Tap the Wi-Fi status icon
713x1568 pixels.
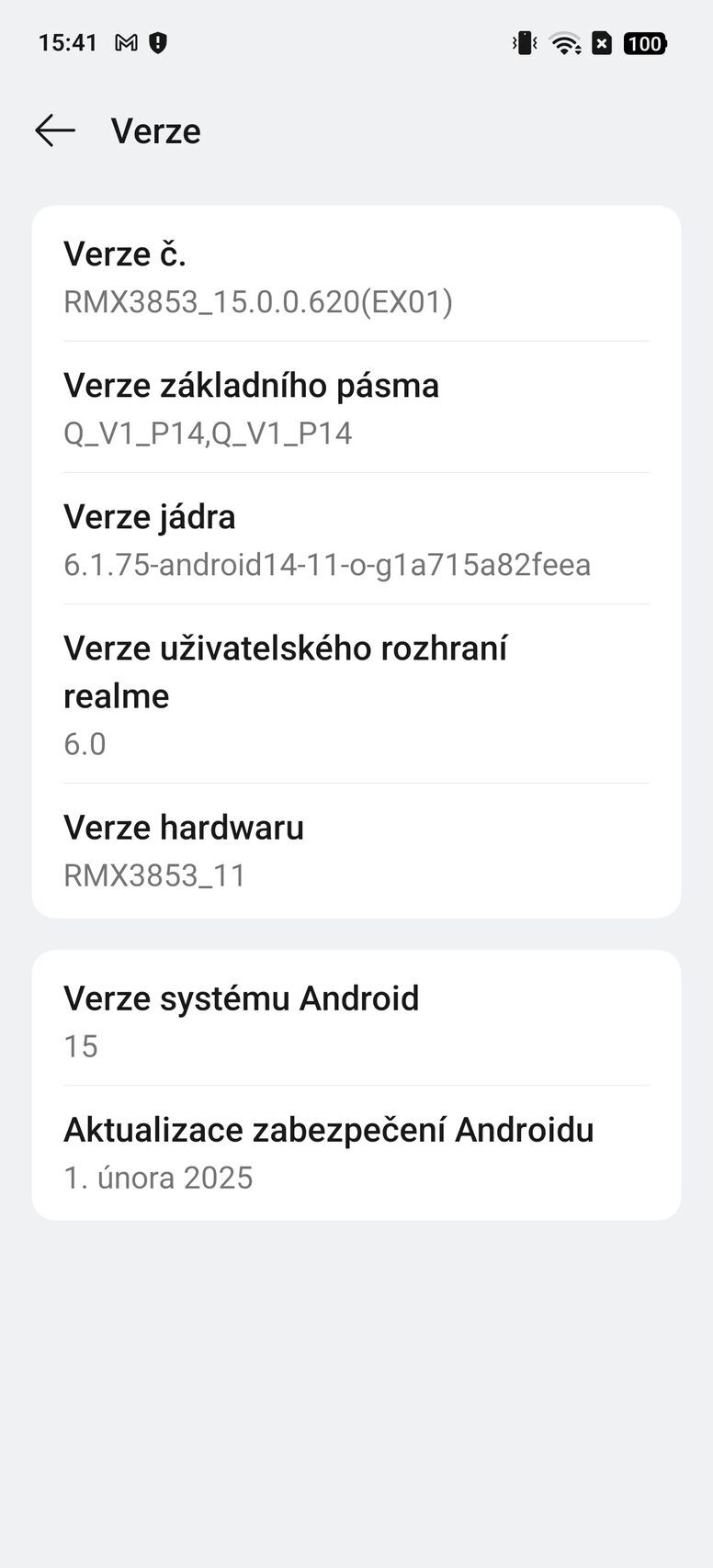pos(564,42)
